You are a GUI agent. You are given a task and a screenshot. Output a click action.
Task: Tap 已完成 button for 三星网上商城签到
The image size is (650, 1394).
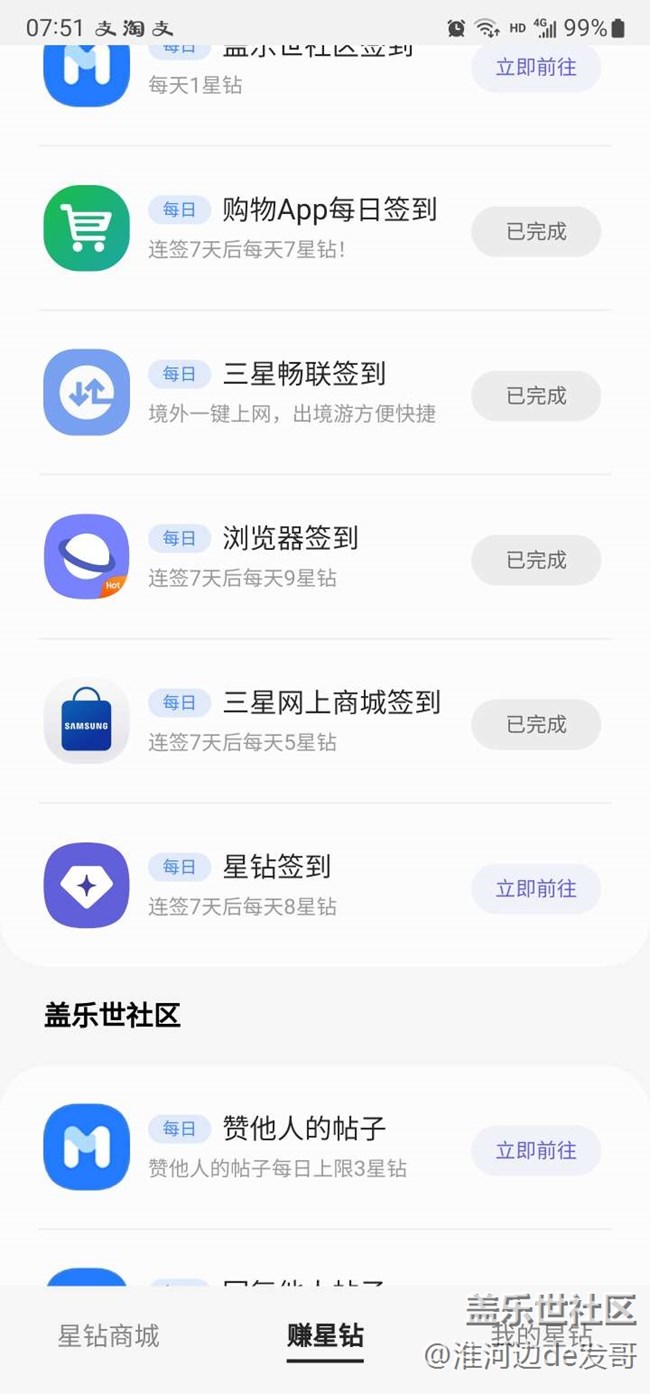(536, 724)
